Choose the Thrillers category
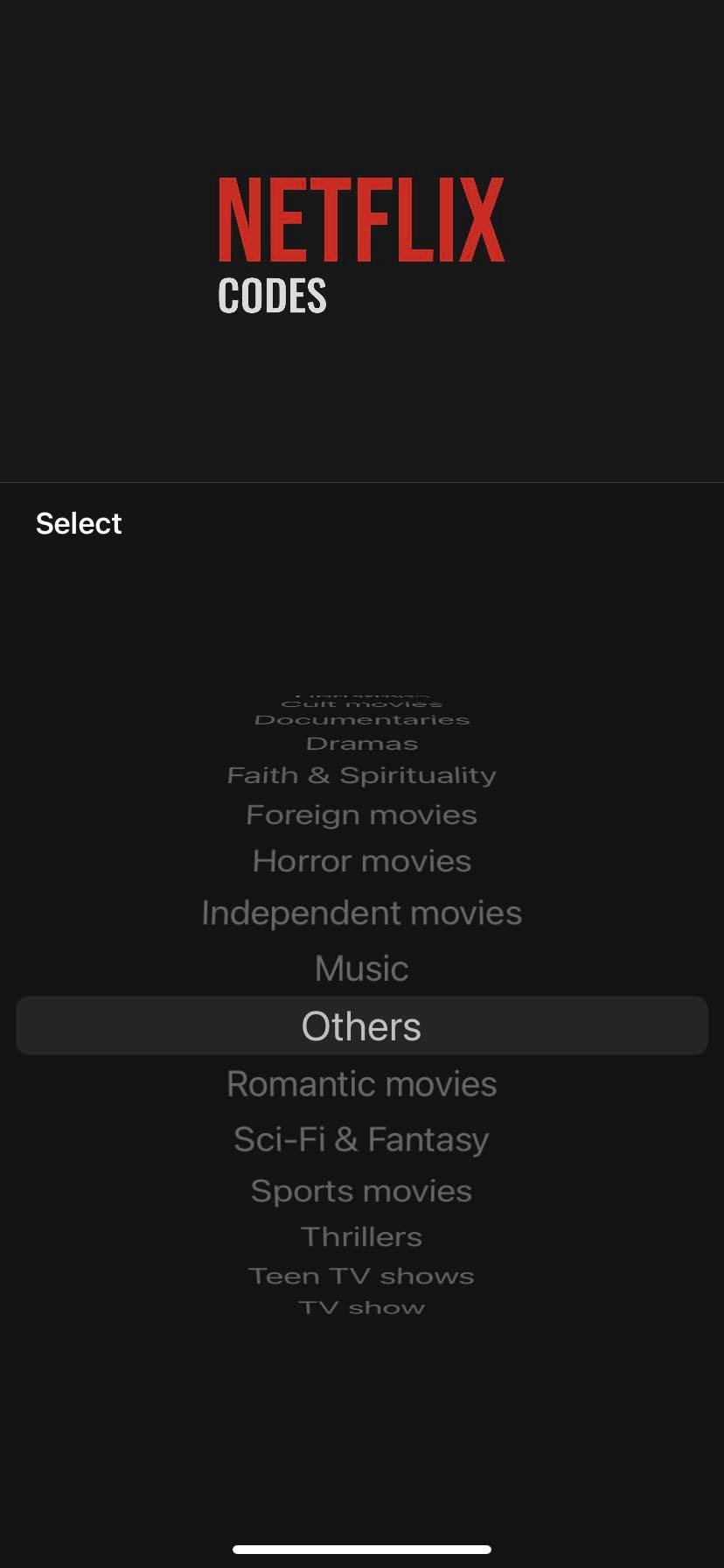This screenshot has height=1568, width=724. pyautogui.click(x=362, y=1237)
